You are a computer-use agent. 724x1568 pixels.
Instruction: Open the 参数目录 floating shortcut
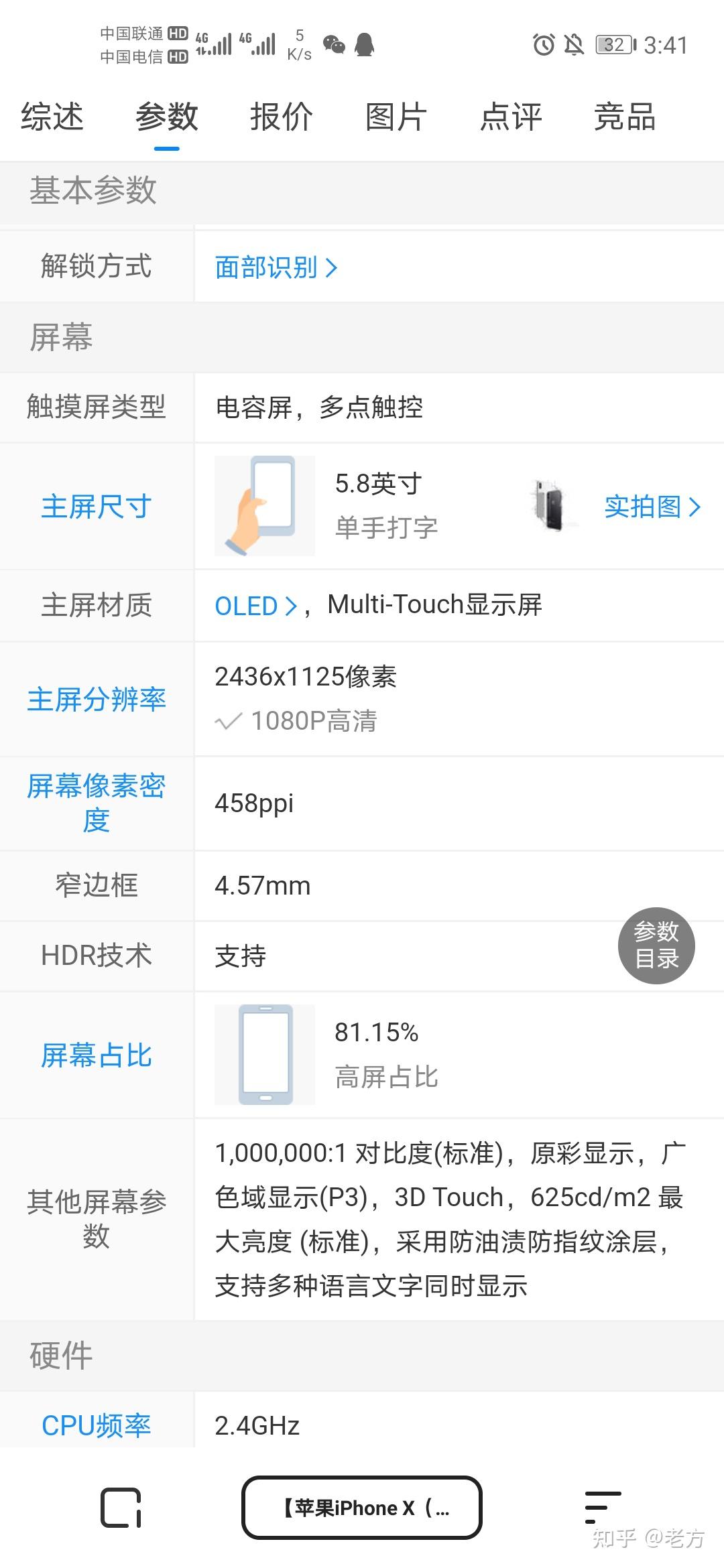656,945
